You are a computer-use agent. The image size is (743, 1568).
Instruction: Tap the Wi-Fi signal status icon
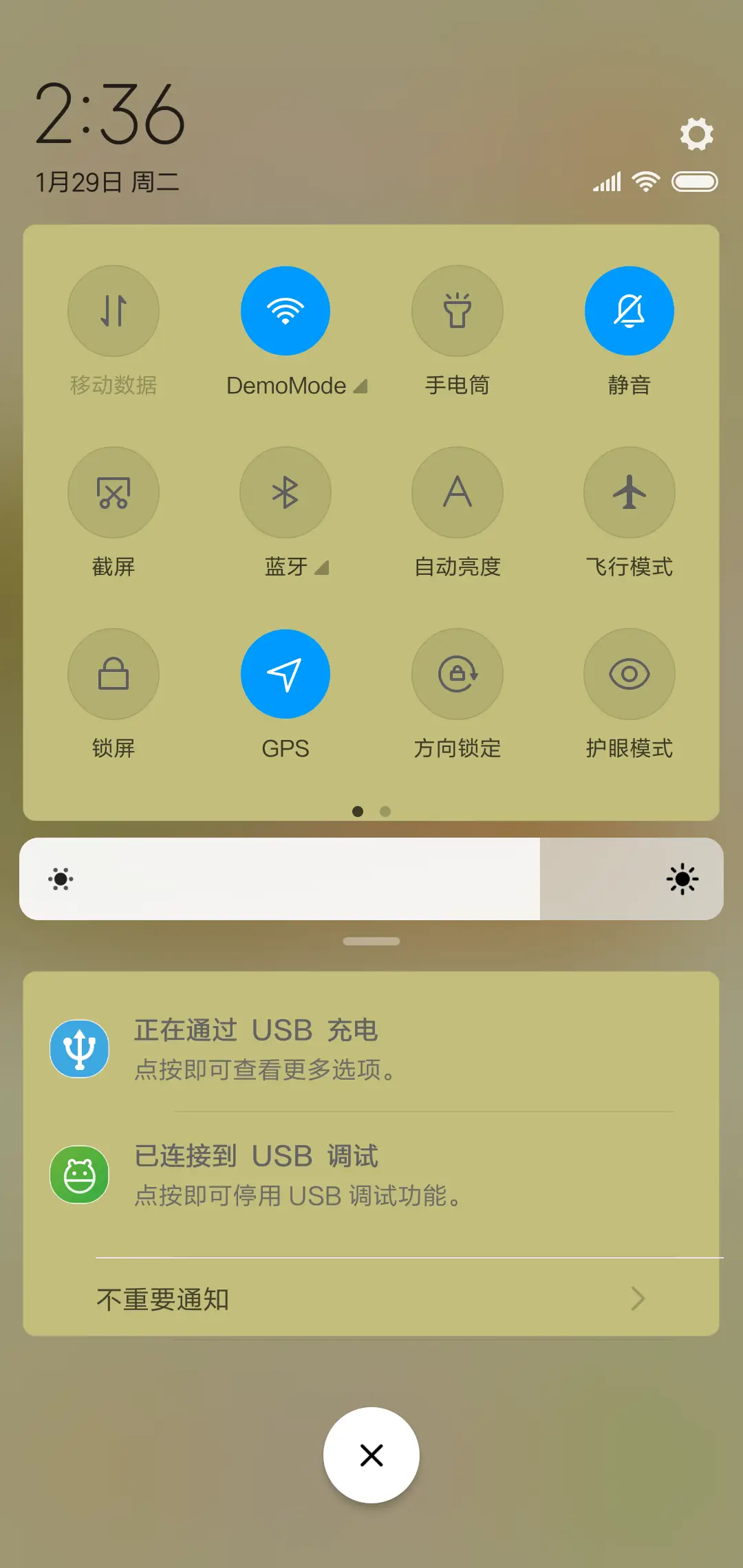(645, 181)
